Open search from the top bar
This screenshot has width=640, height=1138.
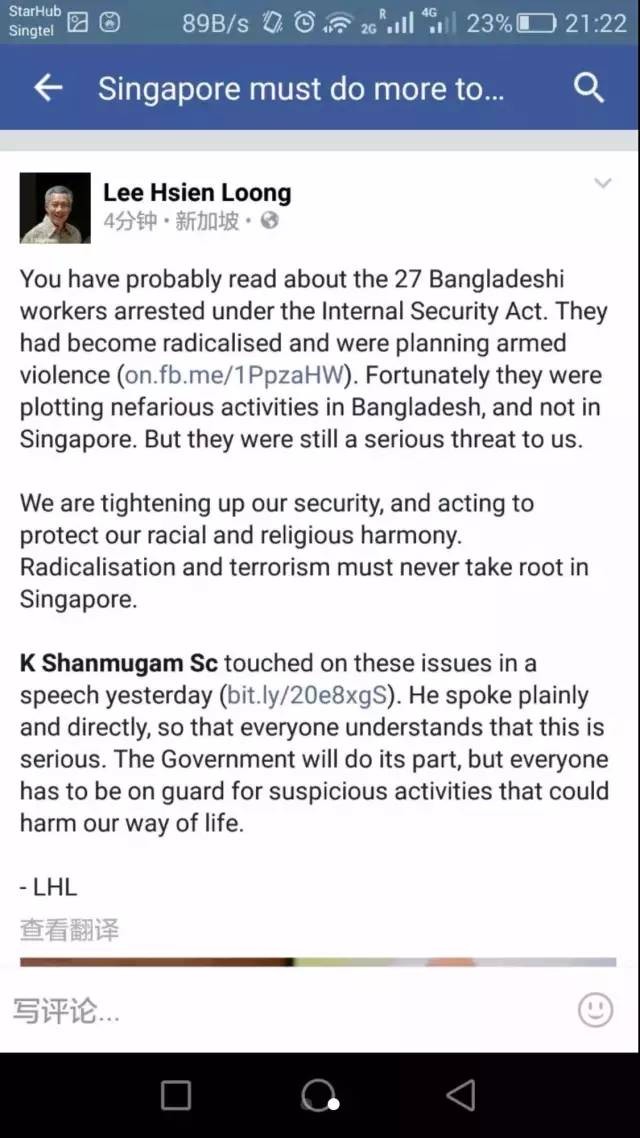tap(589, 88)
